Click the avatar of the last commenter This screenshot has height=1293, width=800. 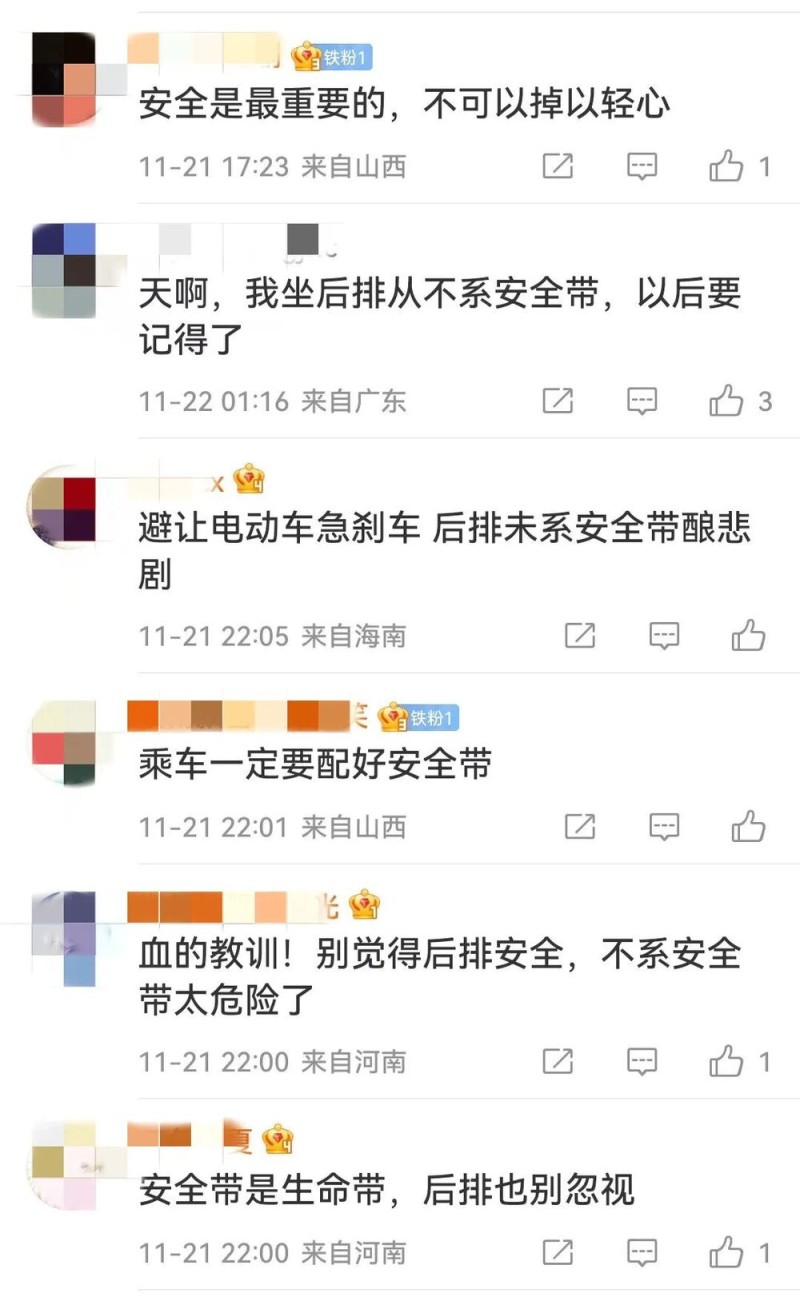point(62,1166)
